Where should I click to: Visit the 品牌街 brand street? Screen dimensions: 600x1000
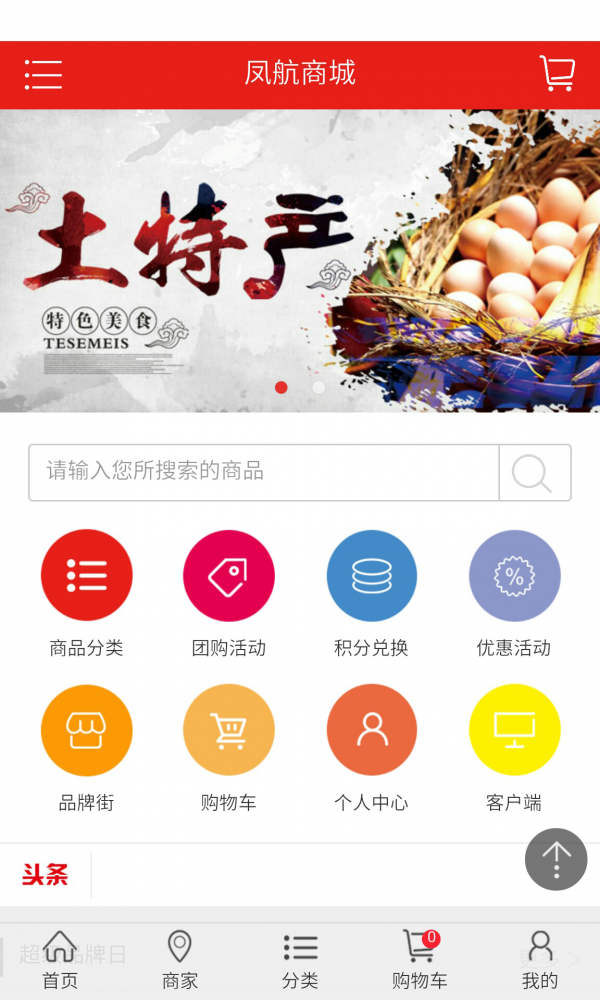87,730
